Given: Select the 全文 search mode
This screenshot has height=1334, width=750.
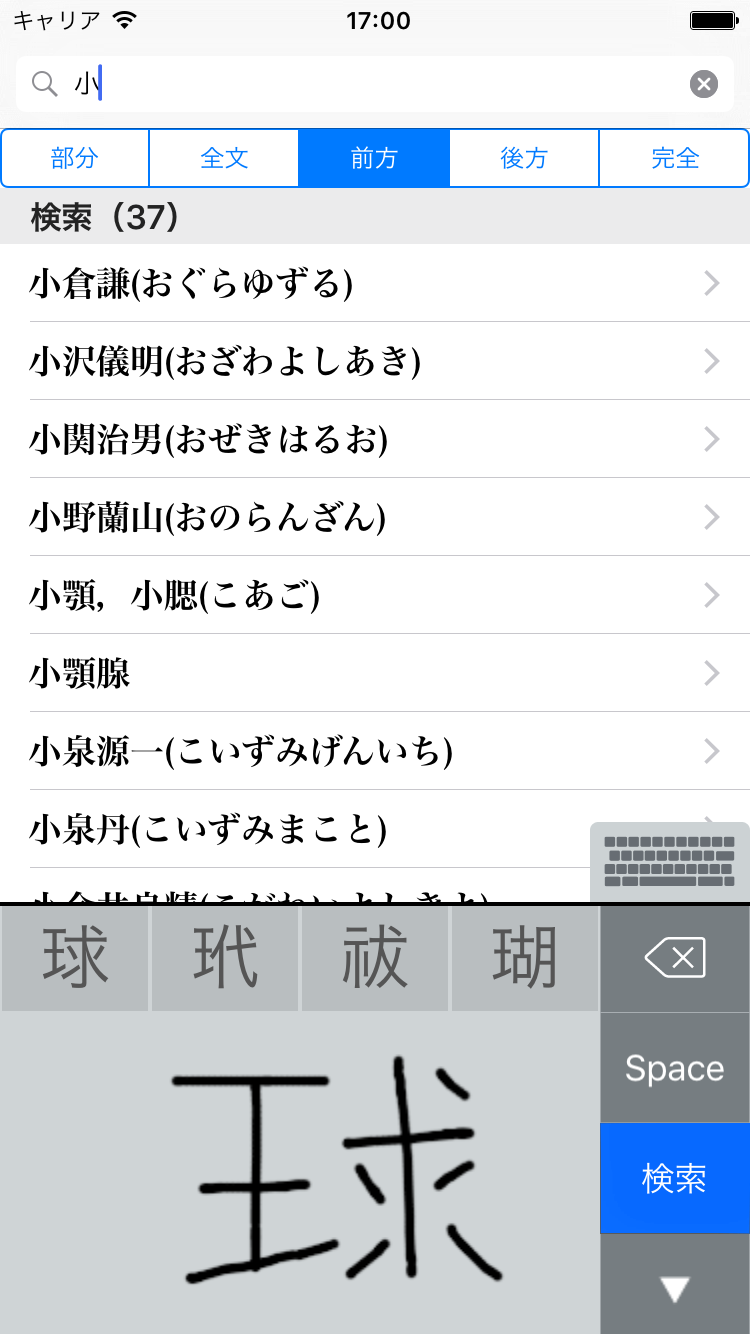Looking at the screenshot, I should [x=224, y=158].
